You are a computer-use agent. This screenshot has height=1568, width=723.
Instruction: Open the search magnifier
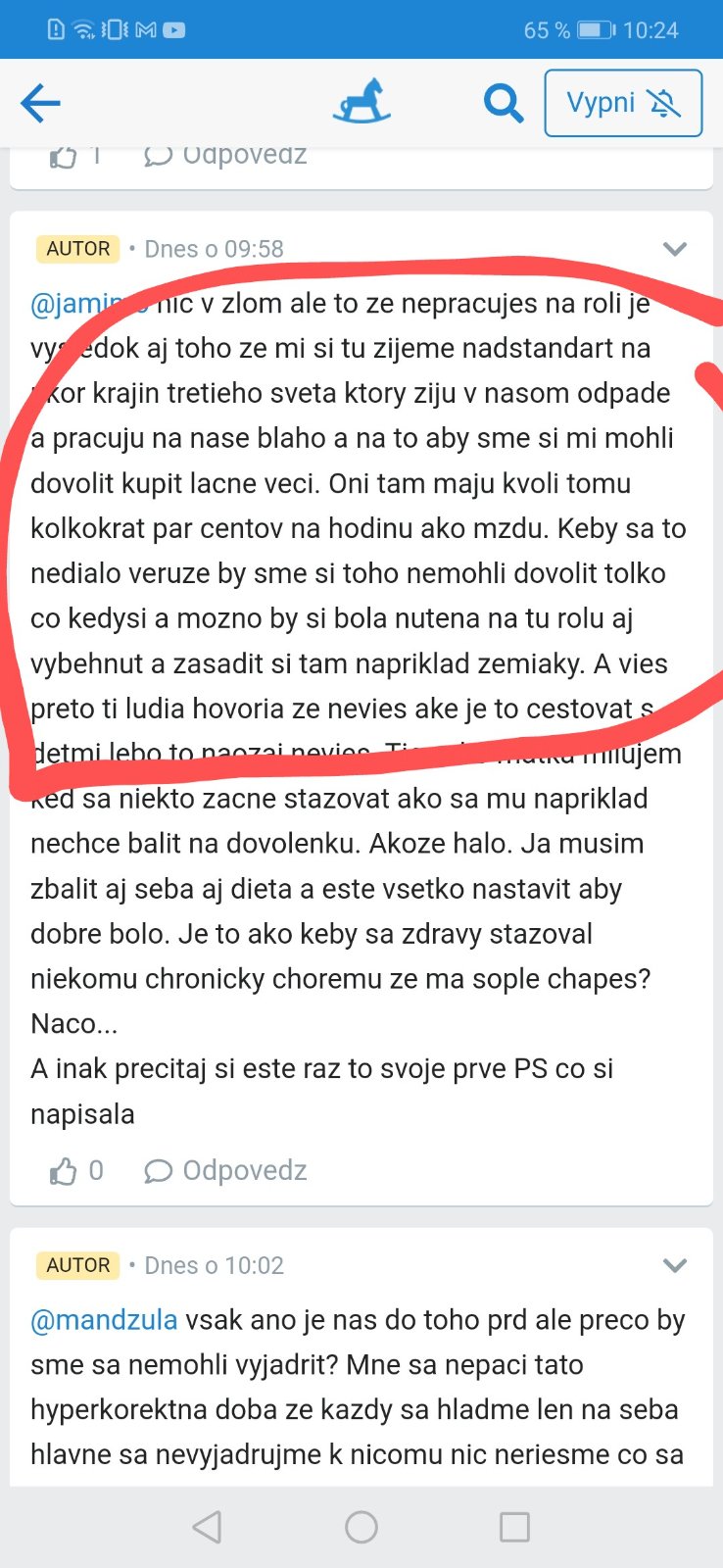[x=504, y=102]
